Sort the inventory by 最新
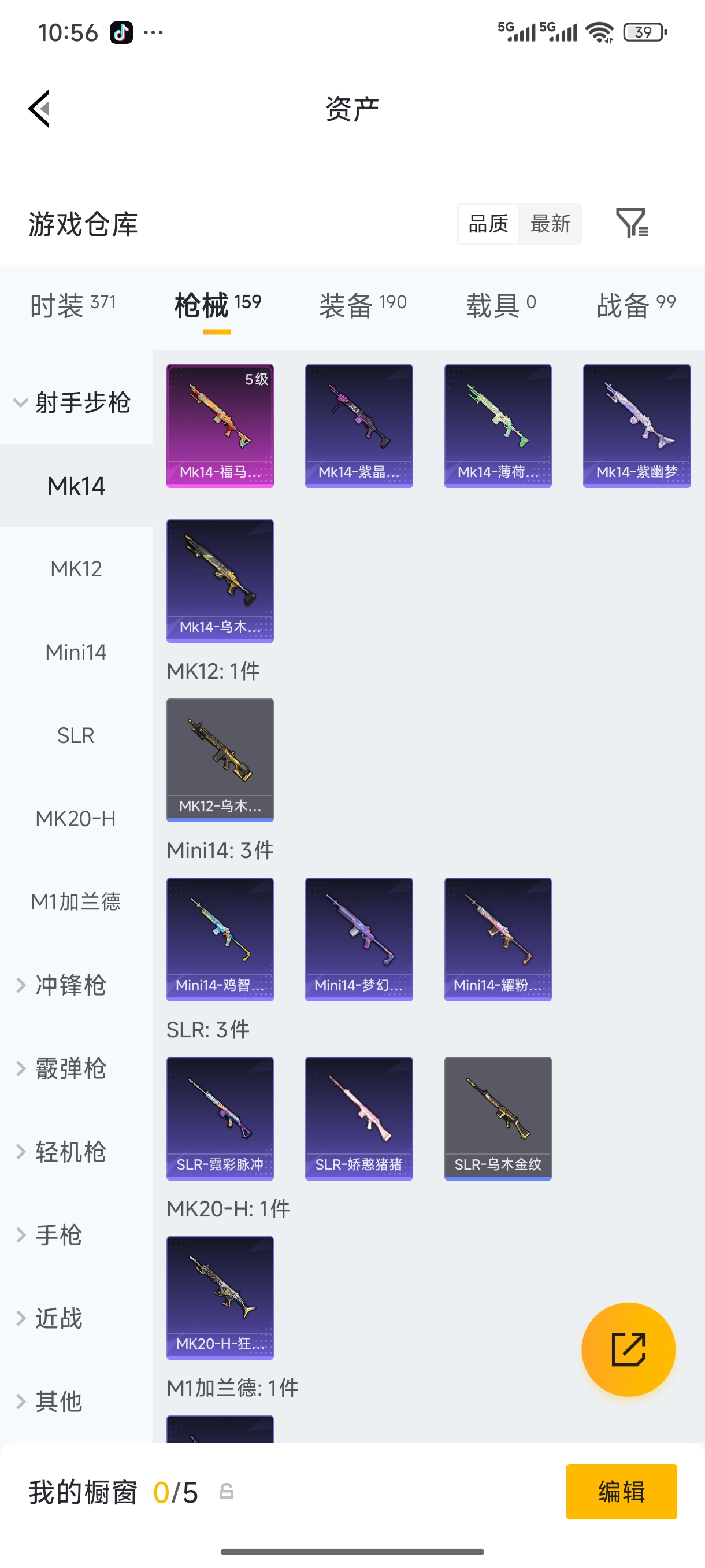The height and width of the screenshot is (1568, 705). point(550,223)
